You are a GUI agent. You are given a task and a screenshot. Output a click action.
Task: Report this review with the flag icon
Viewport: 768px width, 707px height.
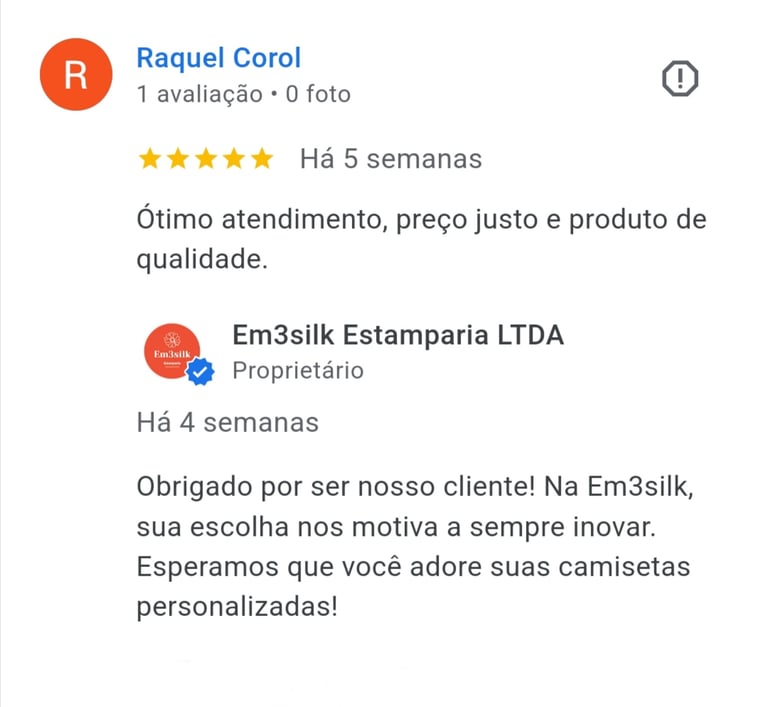pos(681,79)
